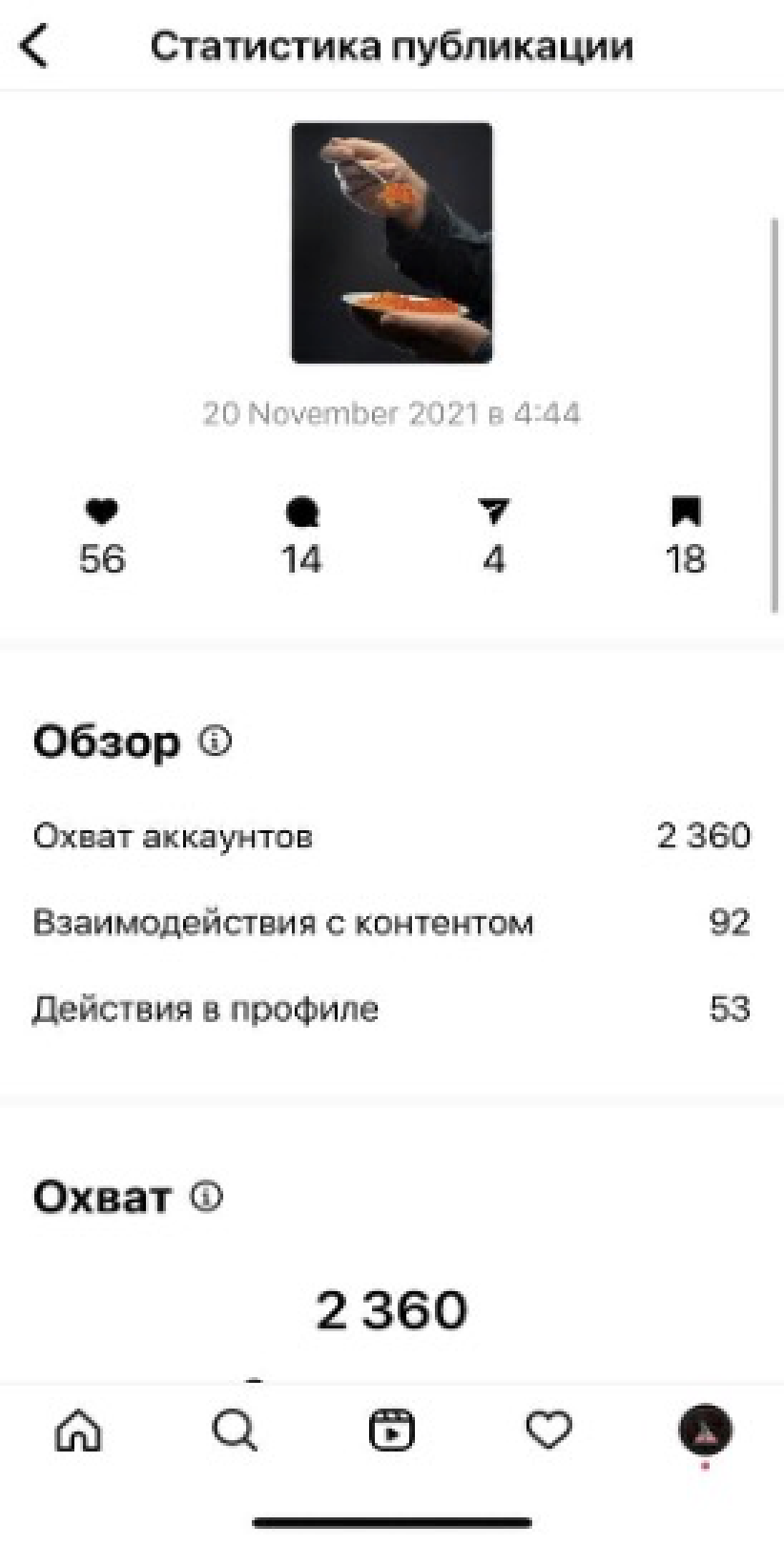Open the caviar post thumbnail
This screenshot has width=784, height=1546.
pos(392,242)
